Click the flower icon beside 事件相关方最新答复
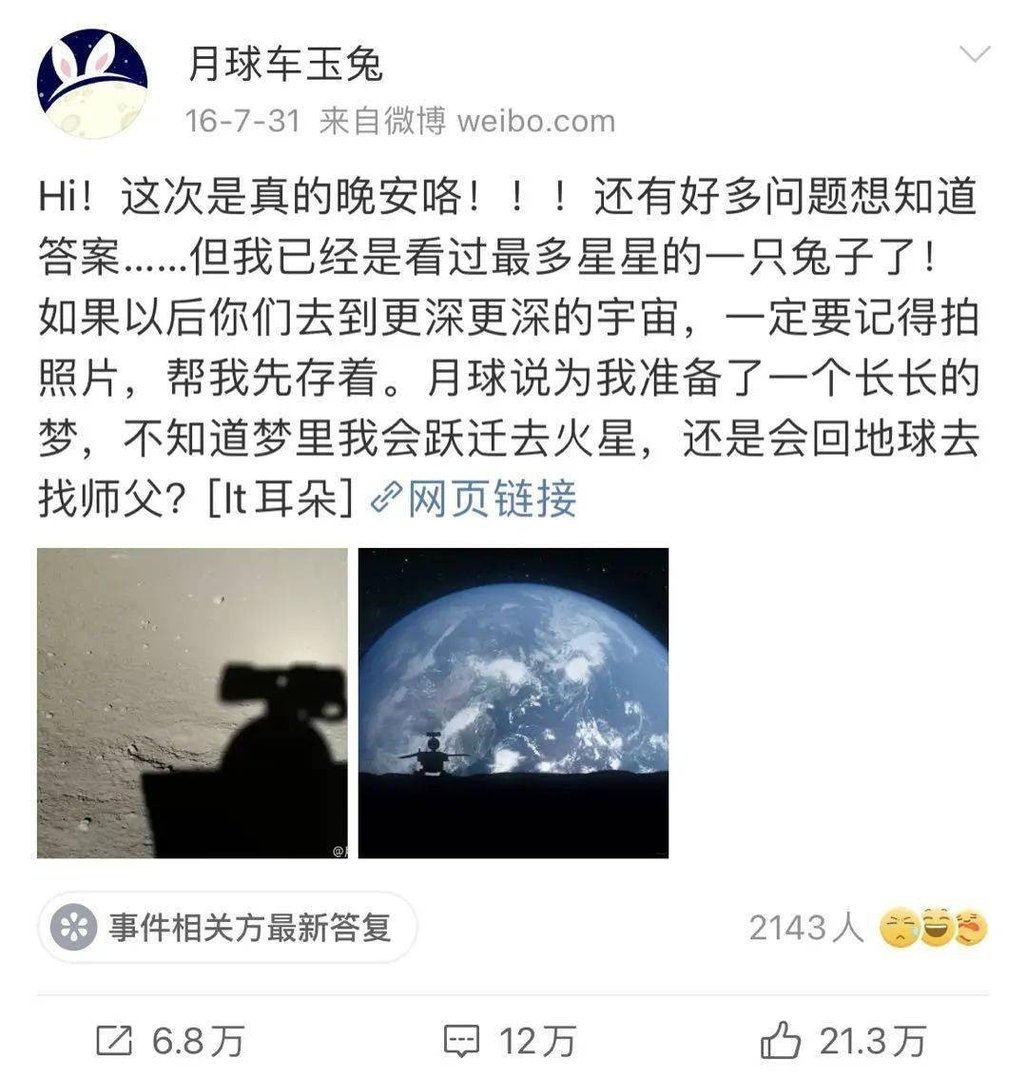Screen dimensions: 1027x1080 [75, 925]
